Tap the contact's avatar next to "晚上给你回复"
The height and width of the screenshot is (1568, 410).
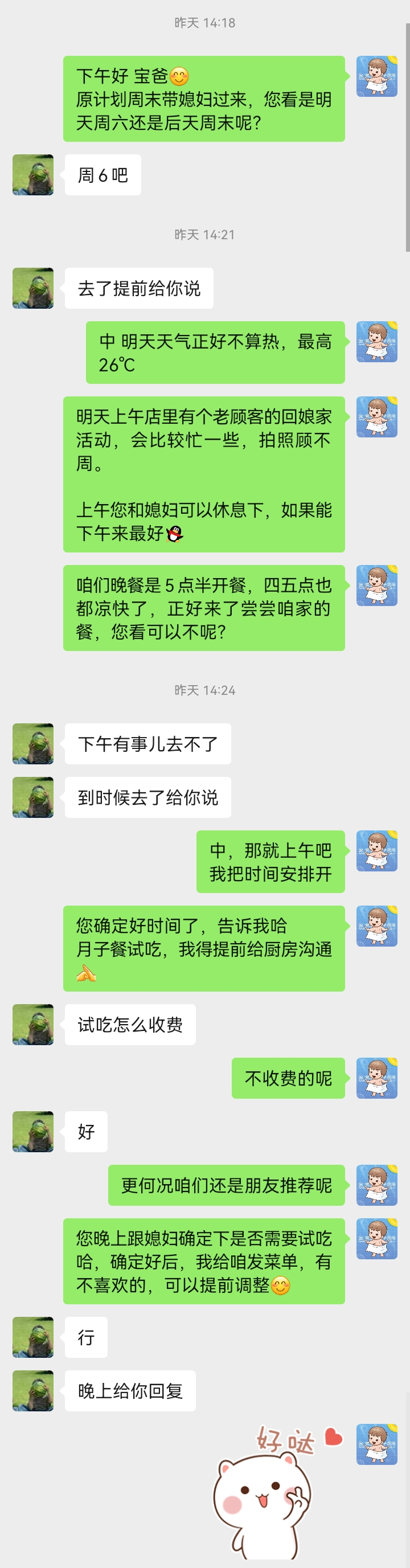click(x=33, y=1390)
